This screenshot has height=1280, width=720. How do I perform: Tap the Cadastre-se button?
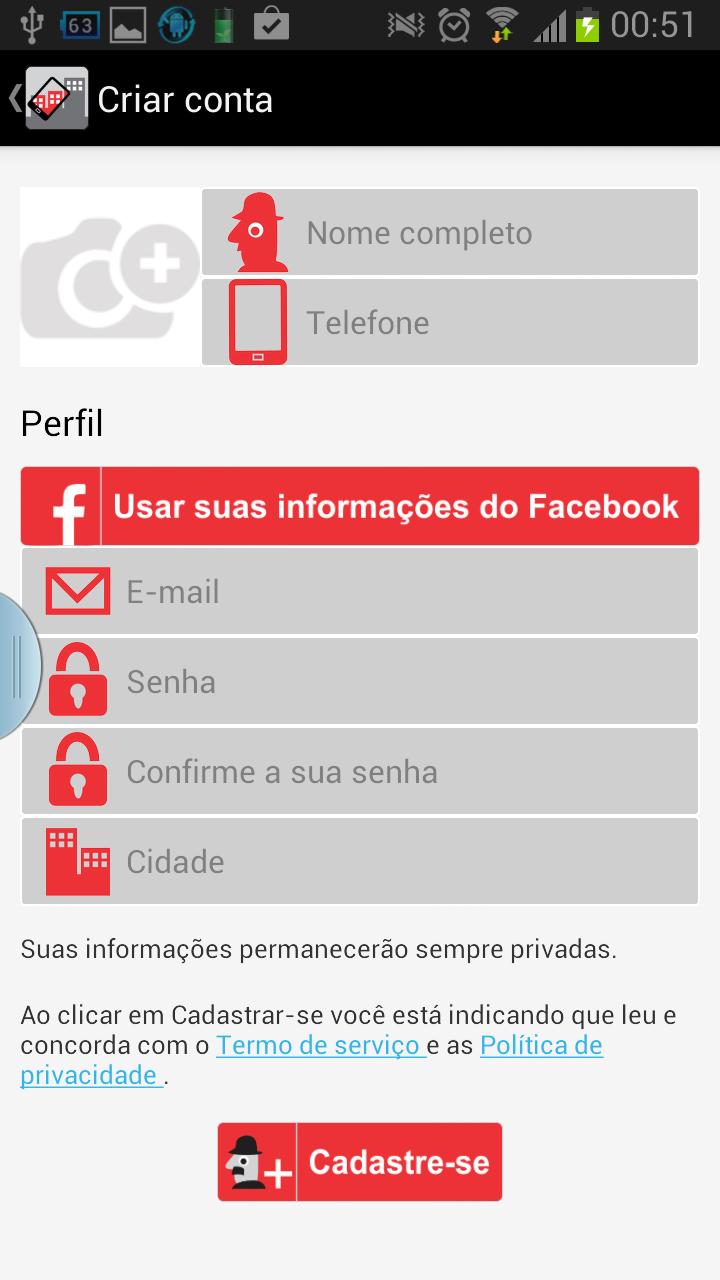click(x=360, y=1162)
